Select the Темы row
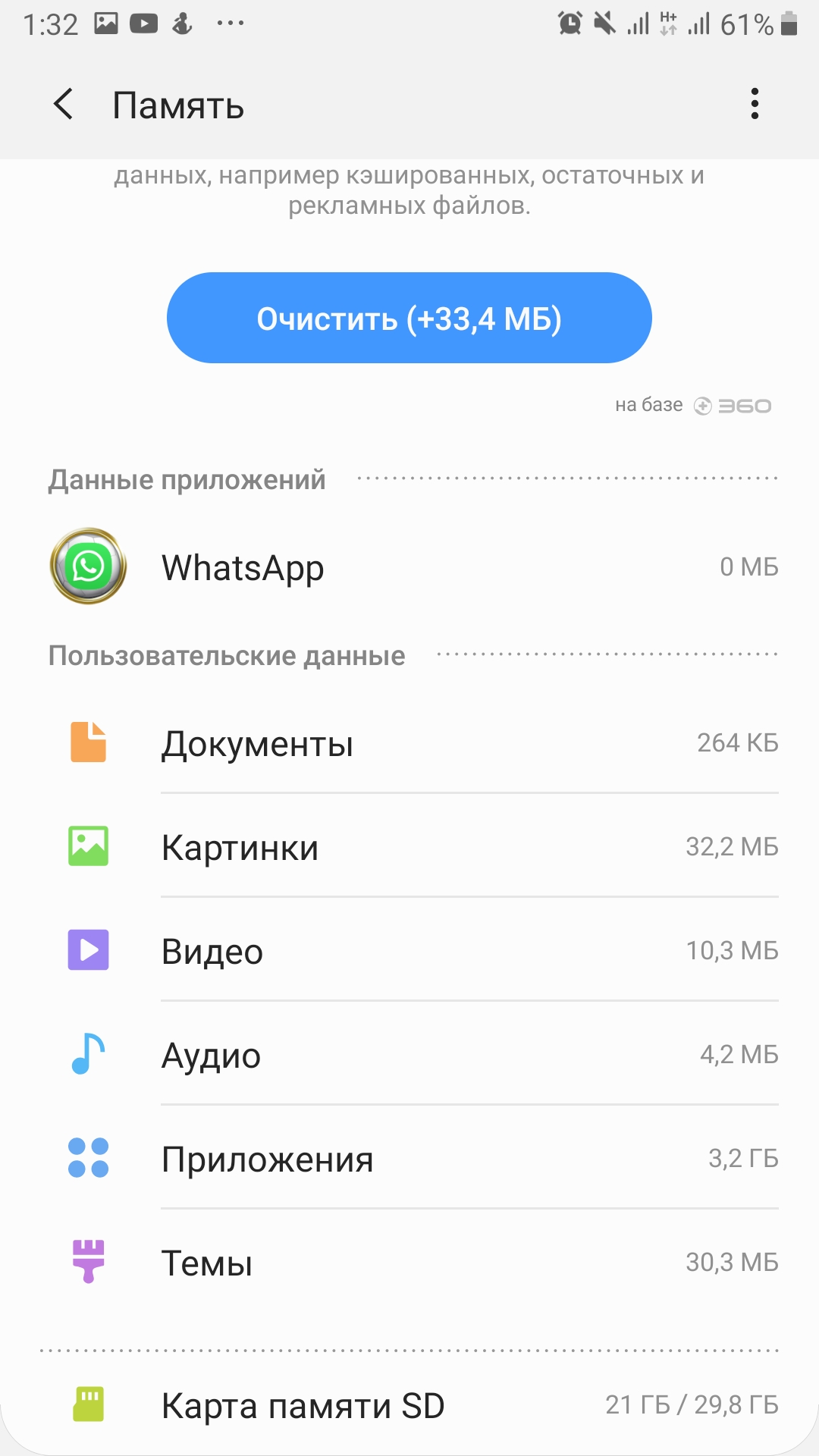The height and width of the screenshot is (1456, 819). click(409, 1262)
